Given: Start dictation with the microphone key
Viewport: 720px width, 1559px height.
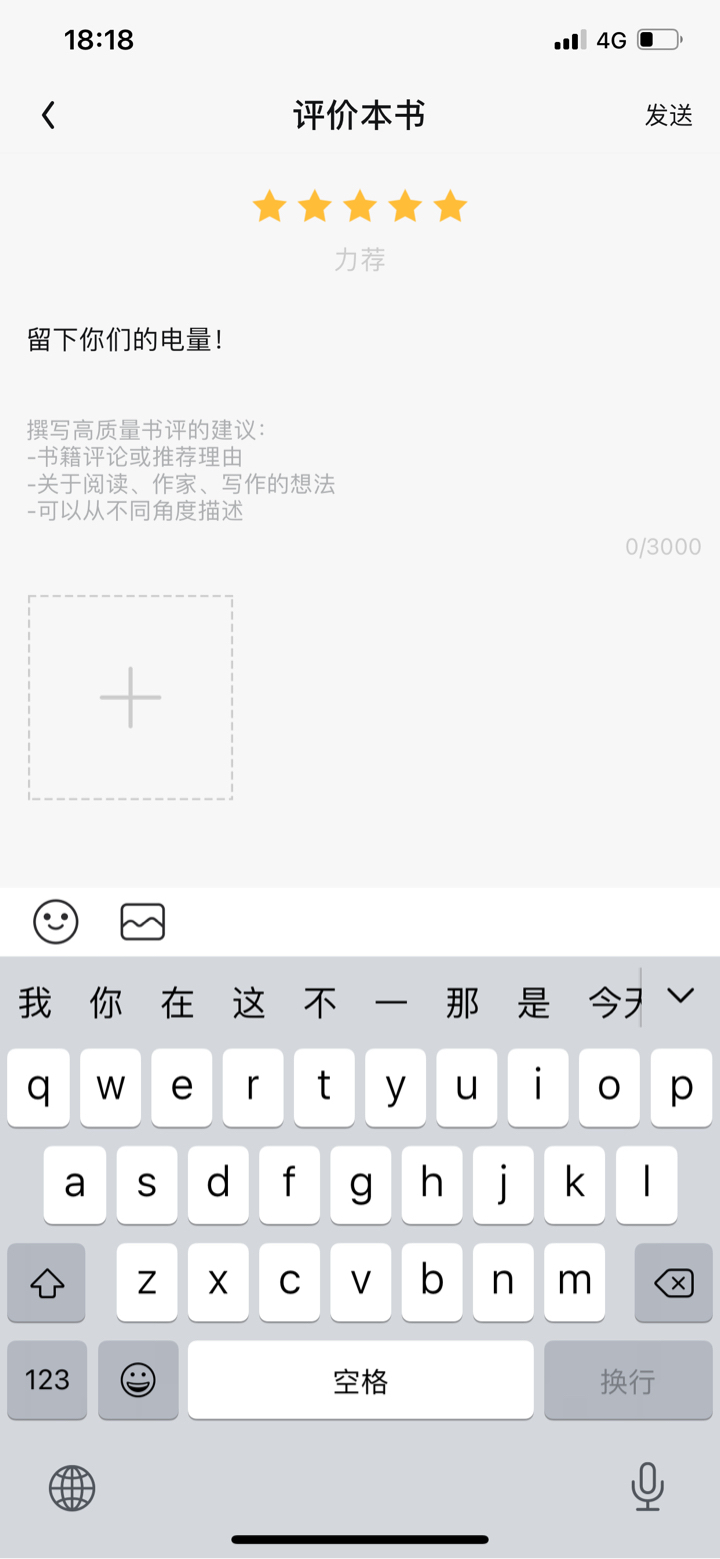Looking at the screenshot, I should [648, 1486].
